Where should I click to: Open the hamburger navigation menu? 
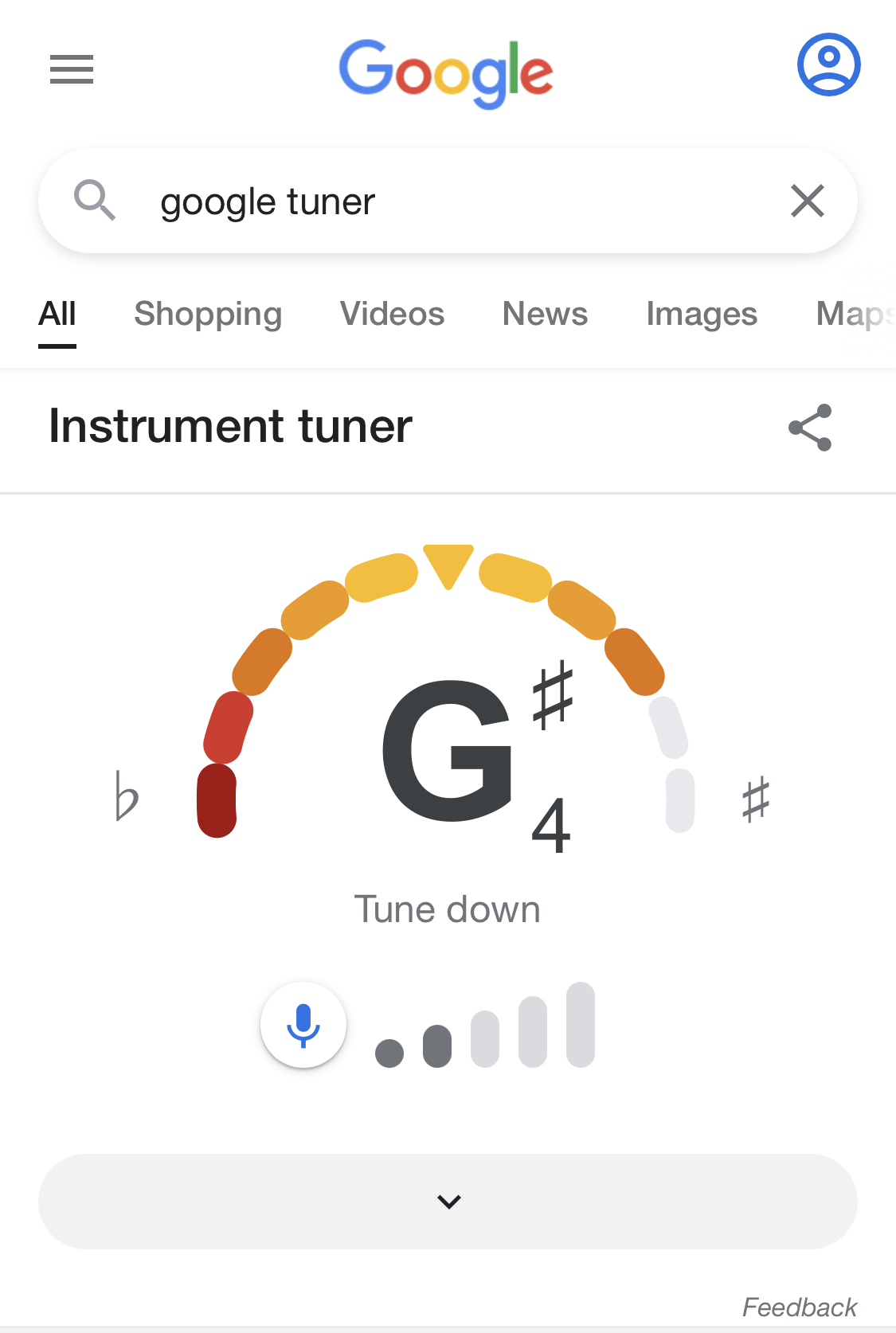coord(71,70)
